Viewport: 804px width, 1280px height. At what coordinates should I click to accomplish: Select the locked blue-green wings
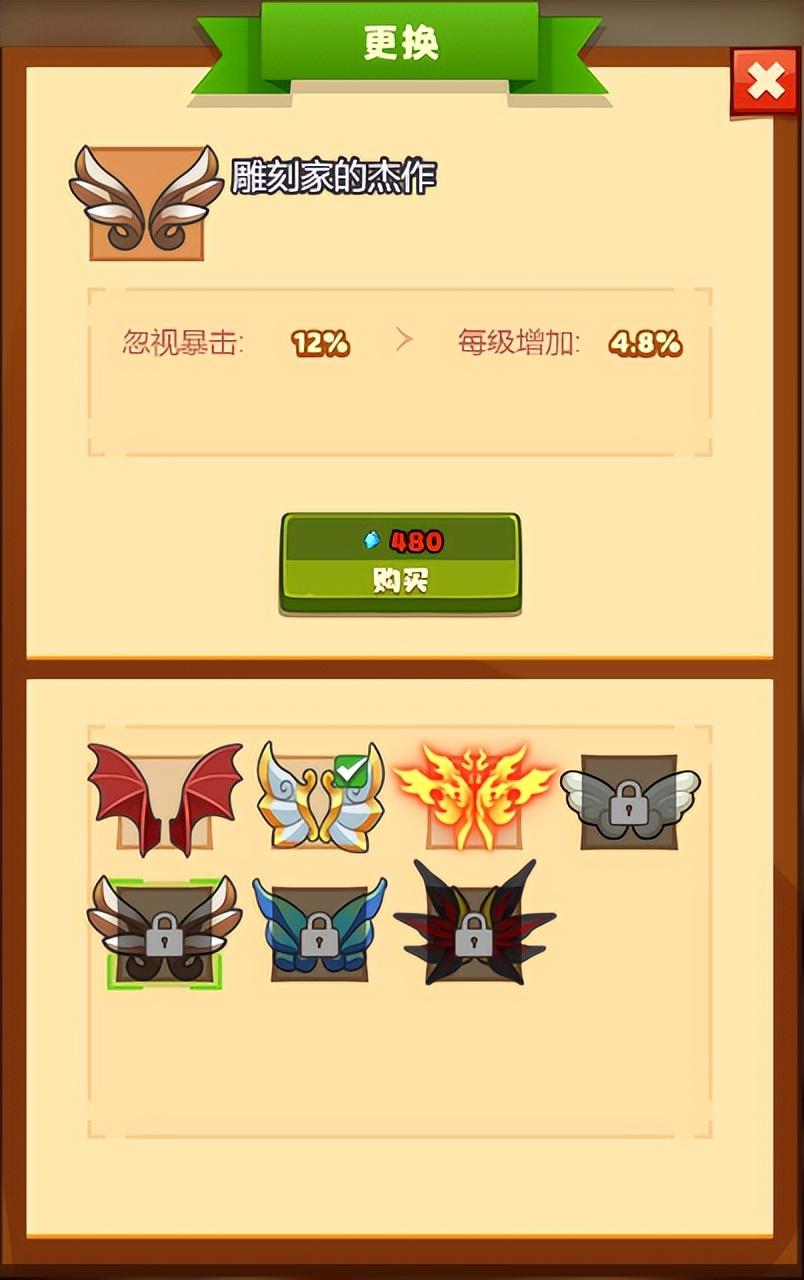319,932
